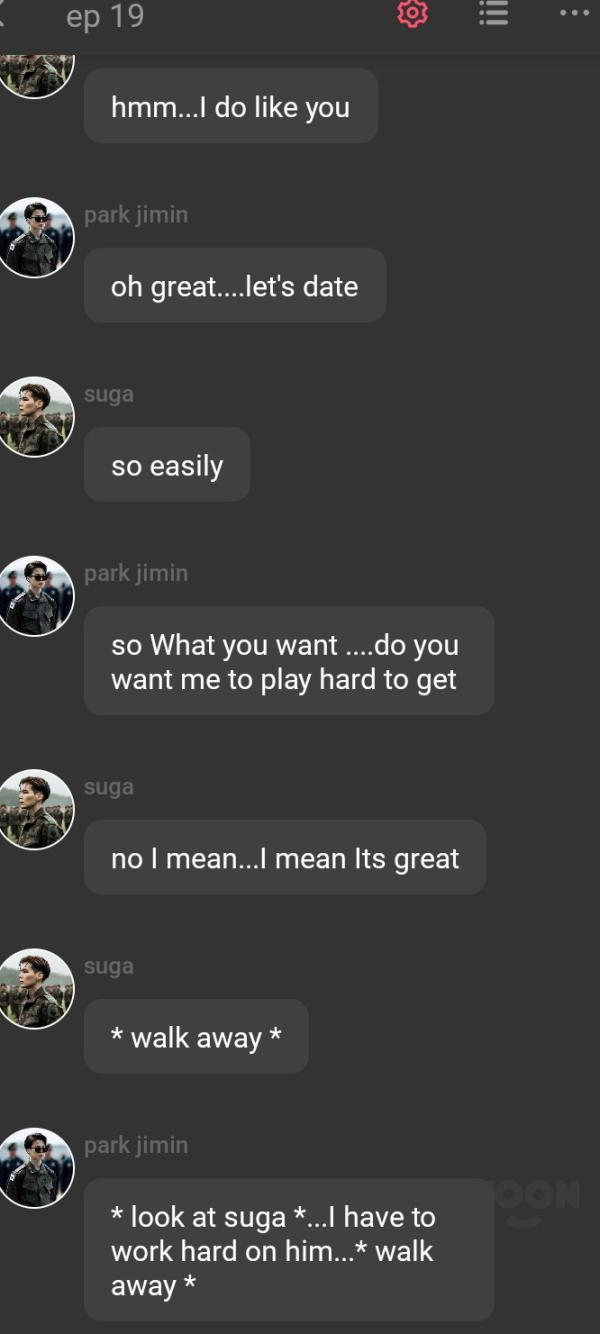Open the reading settings gear
Viewport: 600px width, 1334px height.
pos(413,14)
